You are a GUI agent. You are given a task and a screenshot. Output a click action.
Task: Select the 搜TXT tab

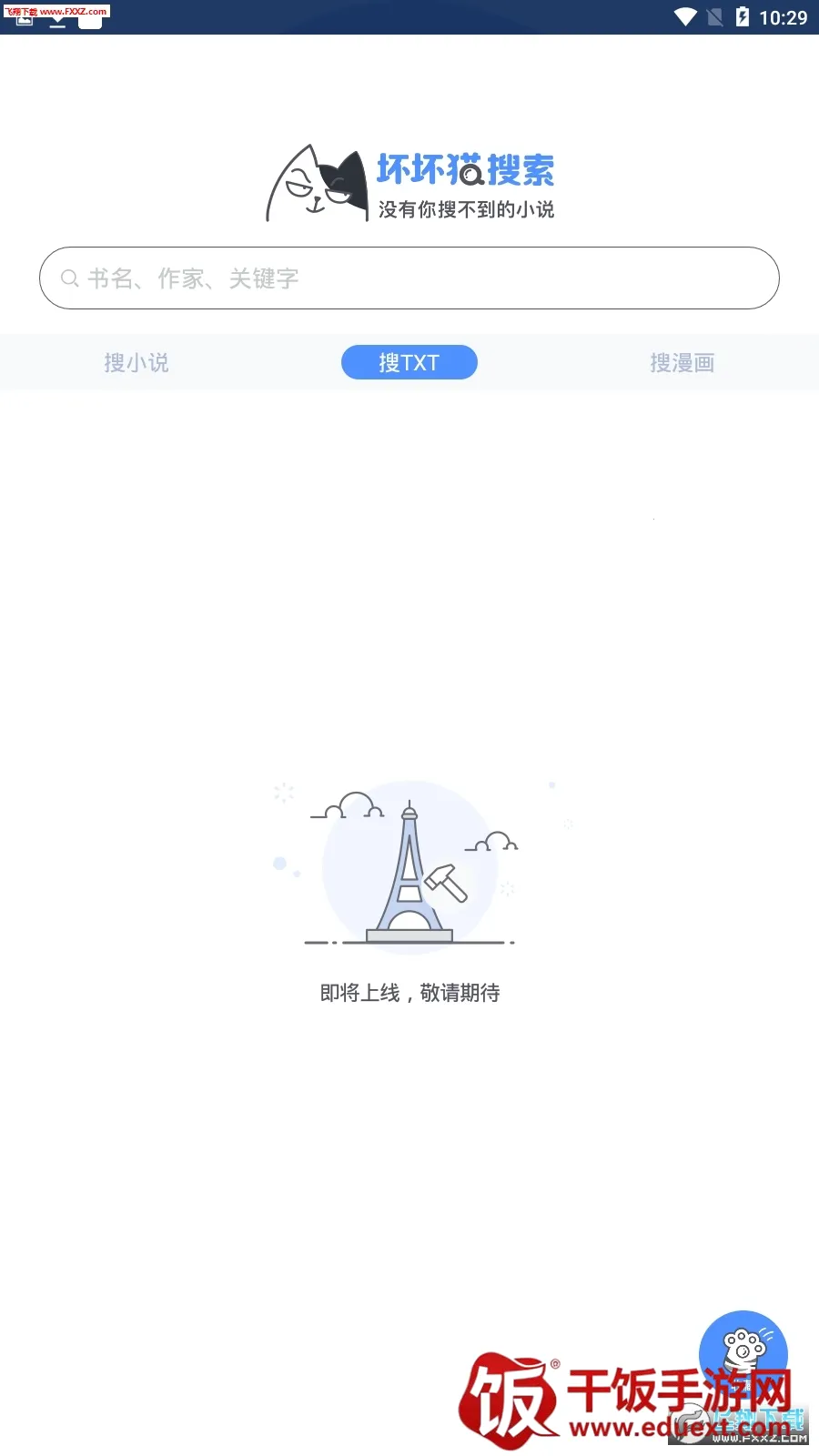pos(409,362)
